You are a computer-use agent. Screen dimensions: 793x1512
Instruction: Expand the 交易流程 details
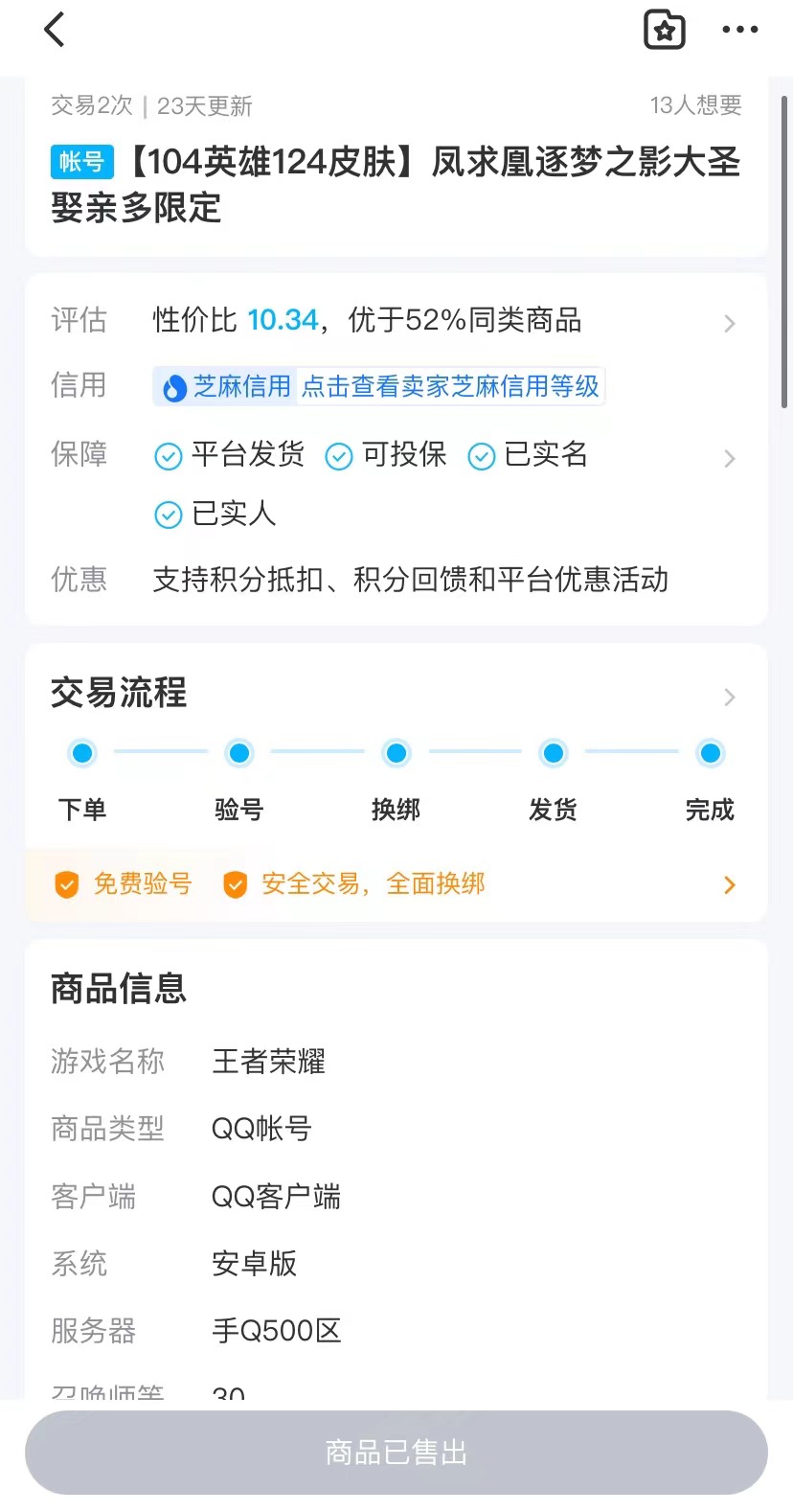pos(729,697)
